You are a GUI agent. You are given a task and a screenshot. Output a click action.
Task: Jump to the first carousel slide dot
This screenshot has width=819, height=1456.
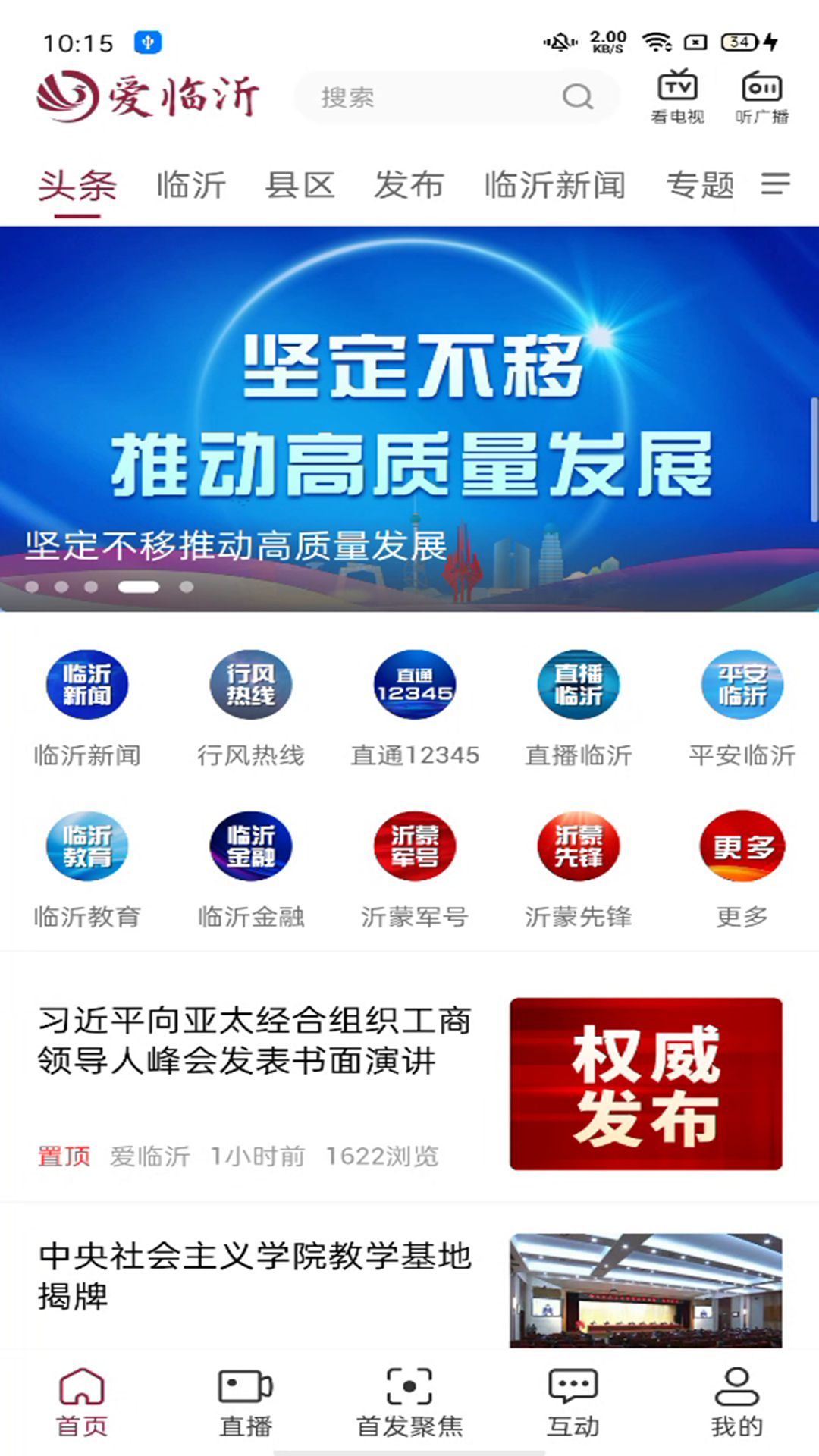(x=33, y=585)
